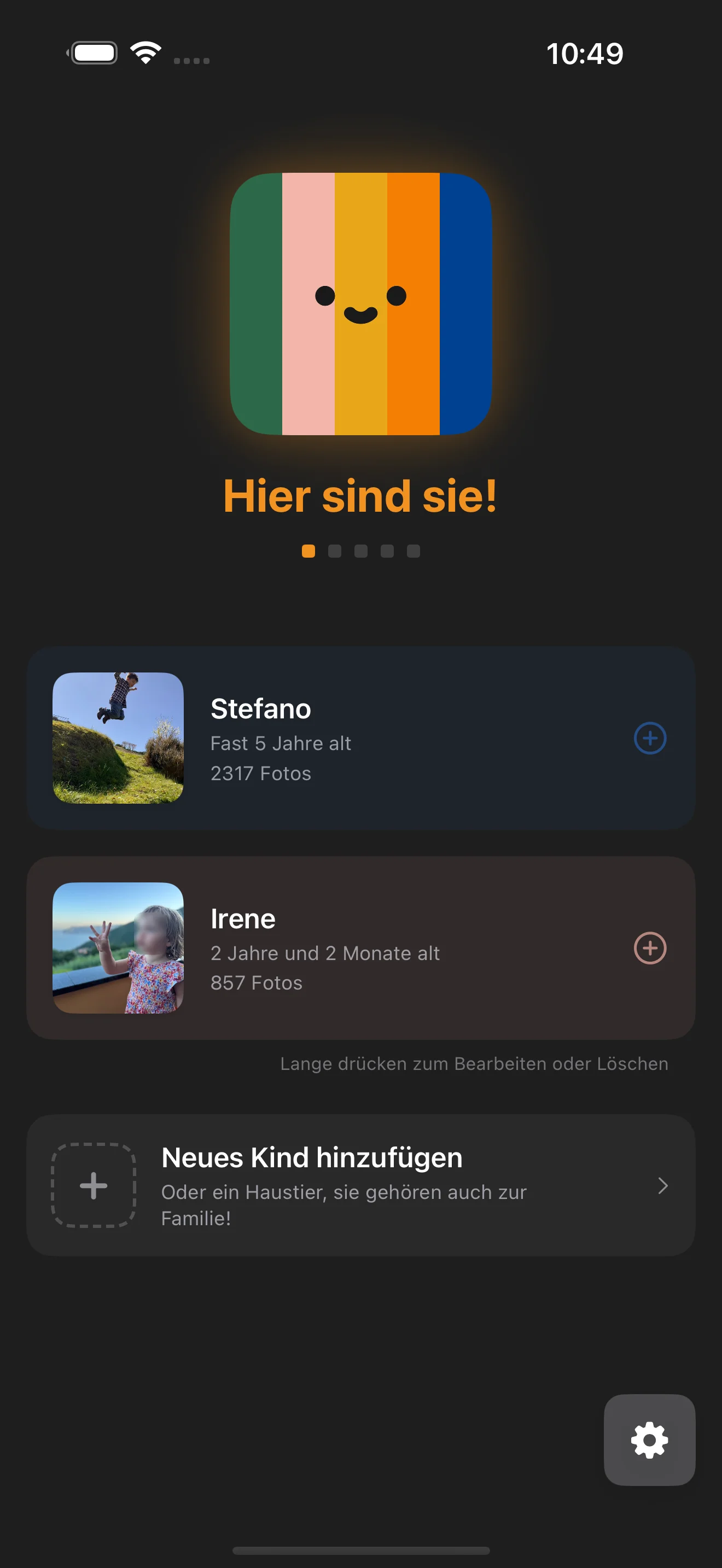
Task: Tap the Hier sind sie! heading
Action: (x=361, y=496)
